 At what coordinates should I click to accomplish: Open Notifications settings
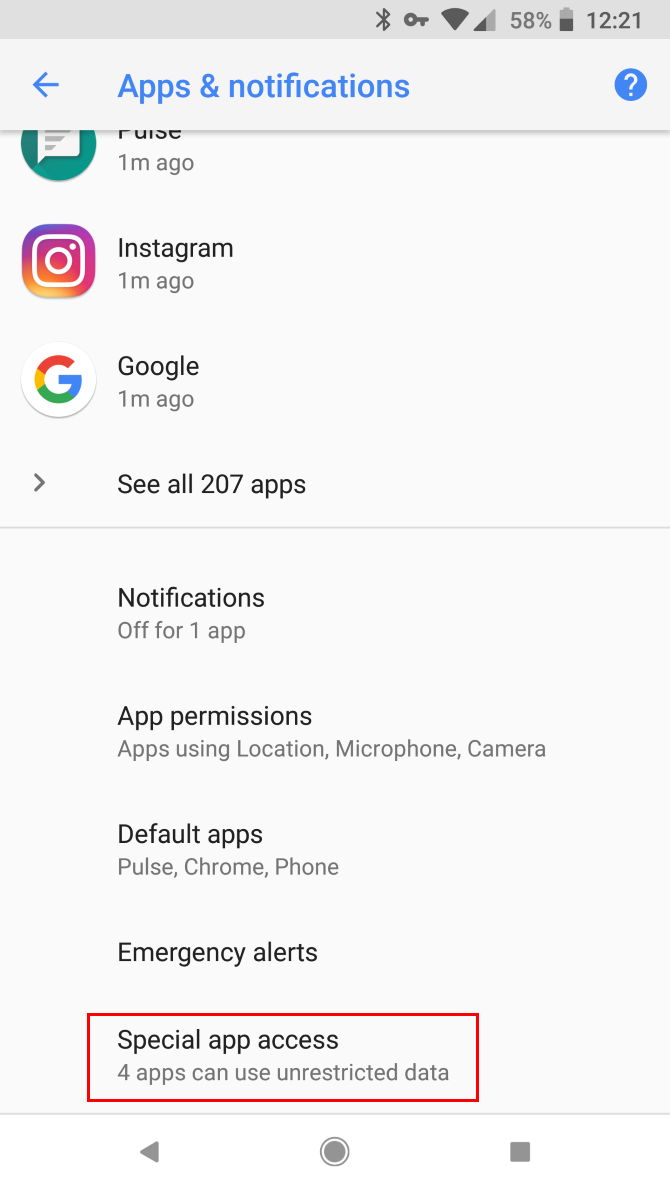click(x=335, y=613)
